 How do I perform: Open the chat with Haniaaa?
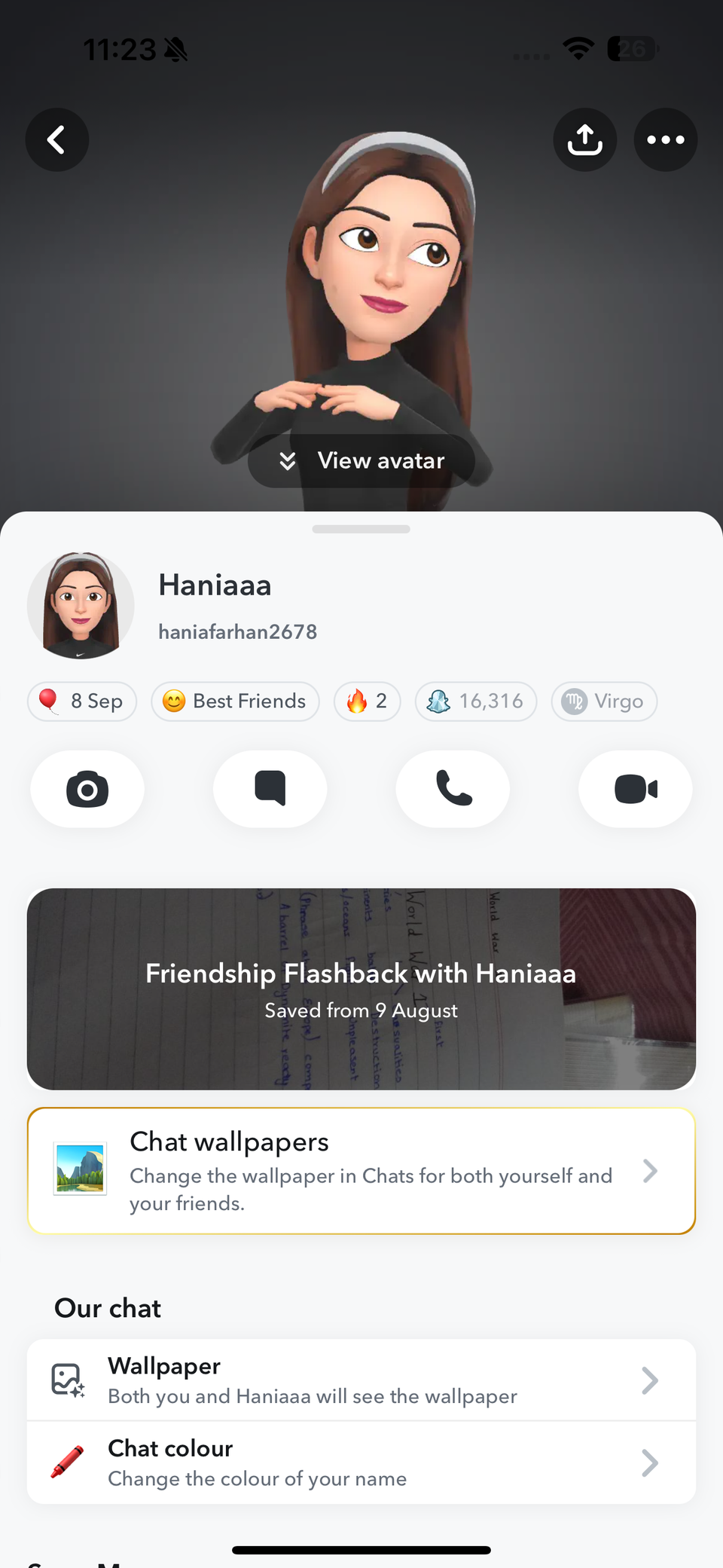270,789
